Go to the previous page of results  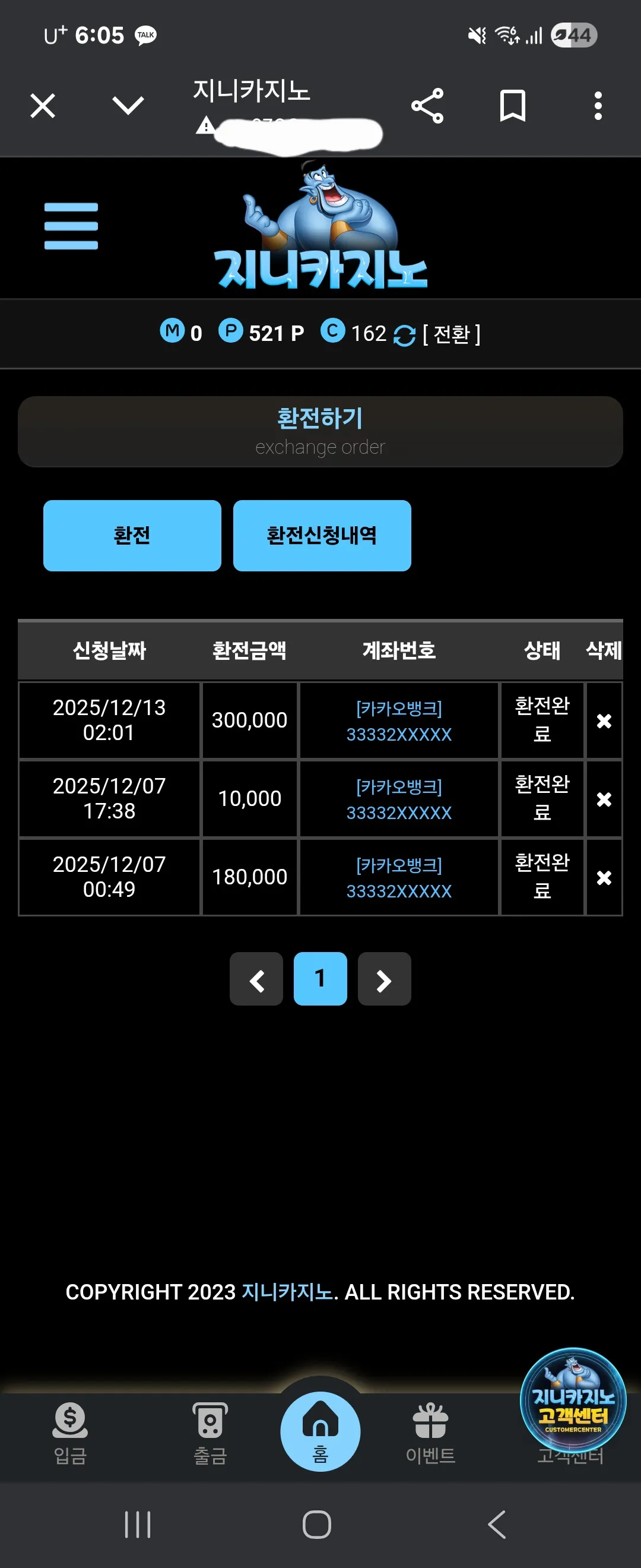pos(256,979)
